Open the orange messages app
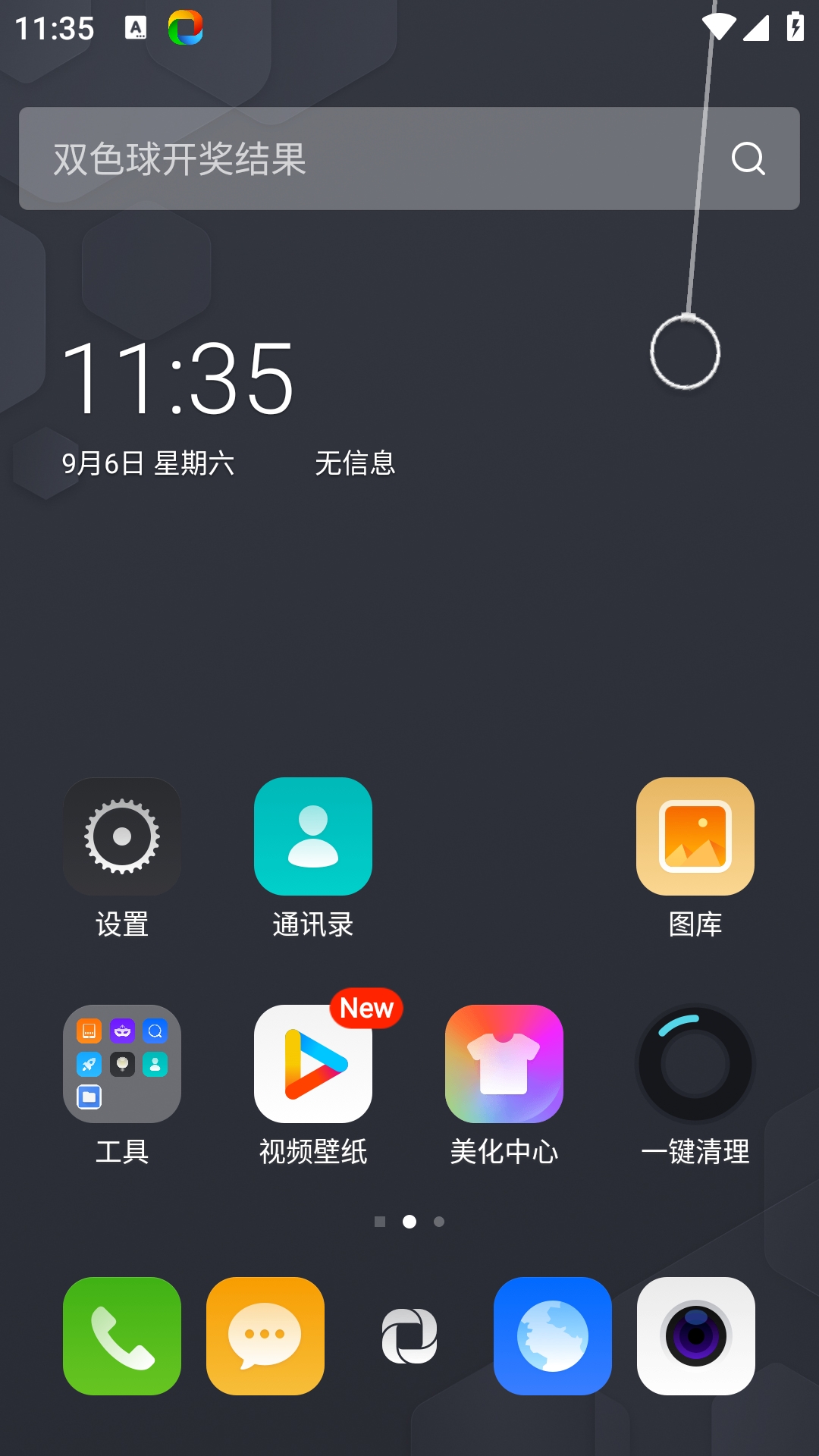Image resolution: width=819 pixels, height=1456 pixels. click(x=265, y=1336)
